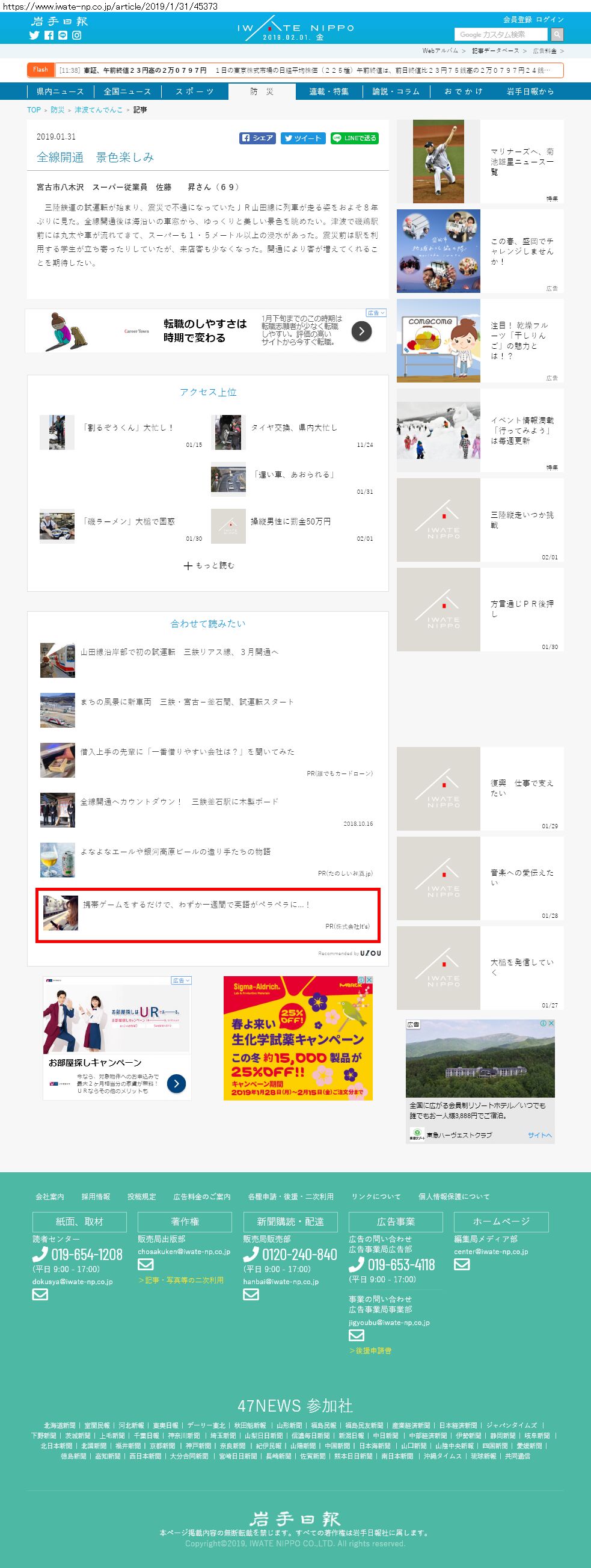Open the 会員登録 link
591x1568 pixels.
518,19
